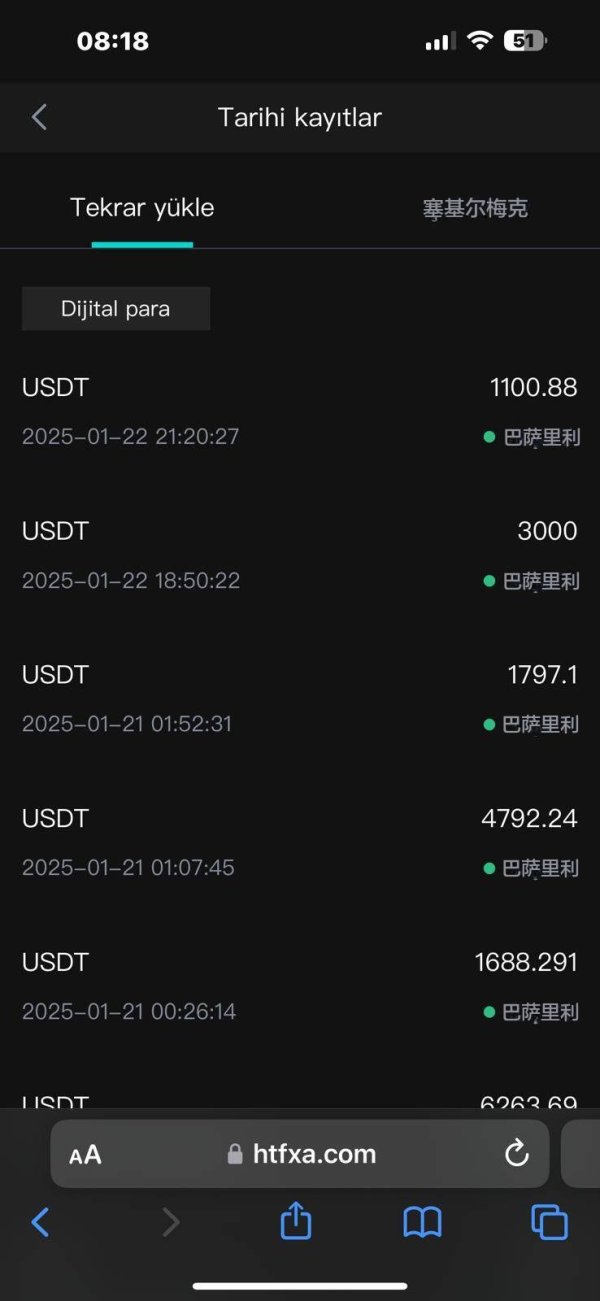Image resolution: width=600 pixels, height=1301 pixels.
Task: Show all open Safari tabs
Action: (x=549, y=1221)
